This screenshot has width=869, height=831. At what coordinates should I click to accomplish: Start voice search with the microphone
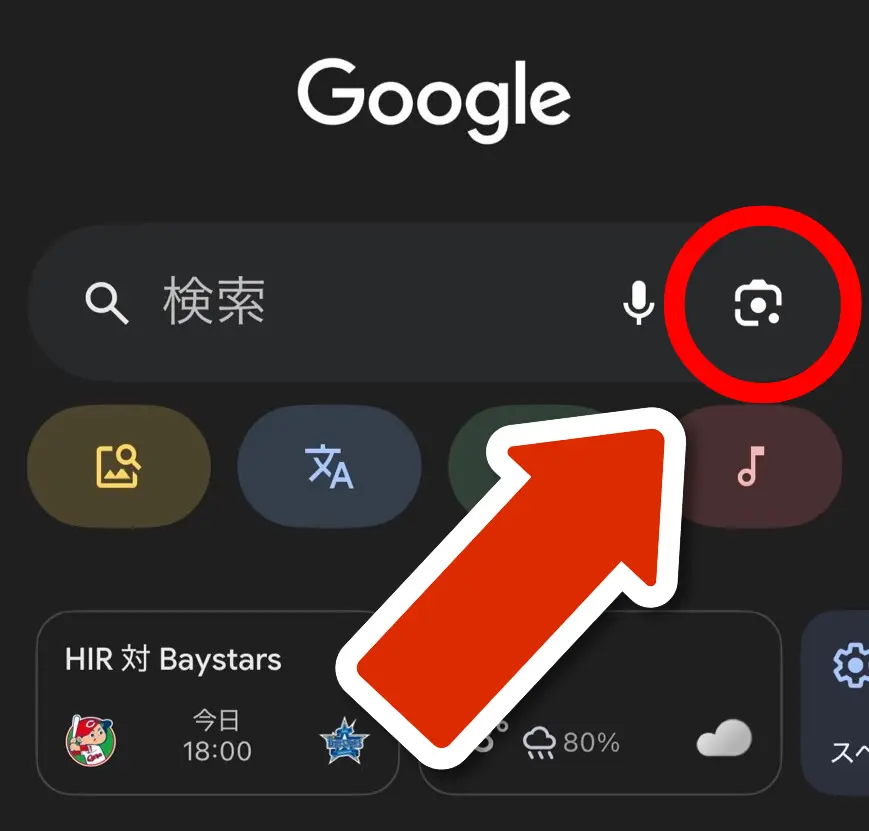point(639,302)
